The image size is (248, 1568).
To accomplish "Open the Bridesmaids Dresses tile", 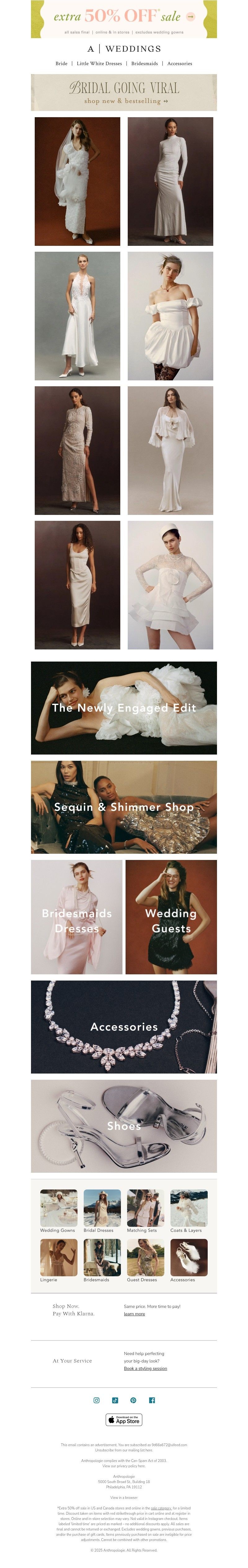I will tap(77, 917).
